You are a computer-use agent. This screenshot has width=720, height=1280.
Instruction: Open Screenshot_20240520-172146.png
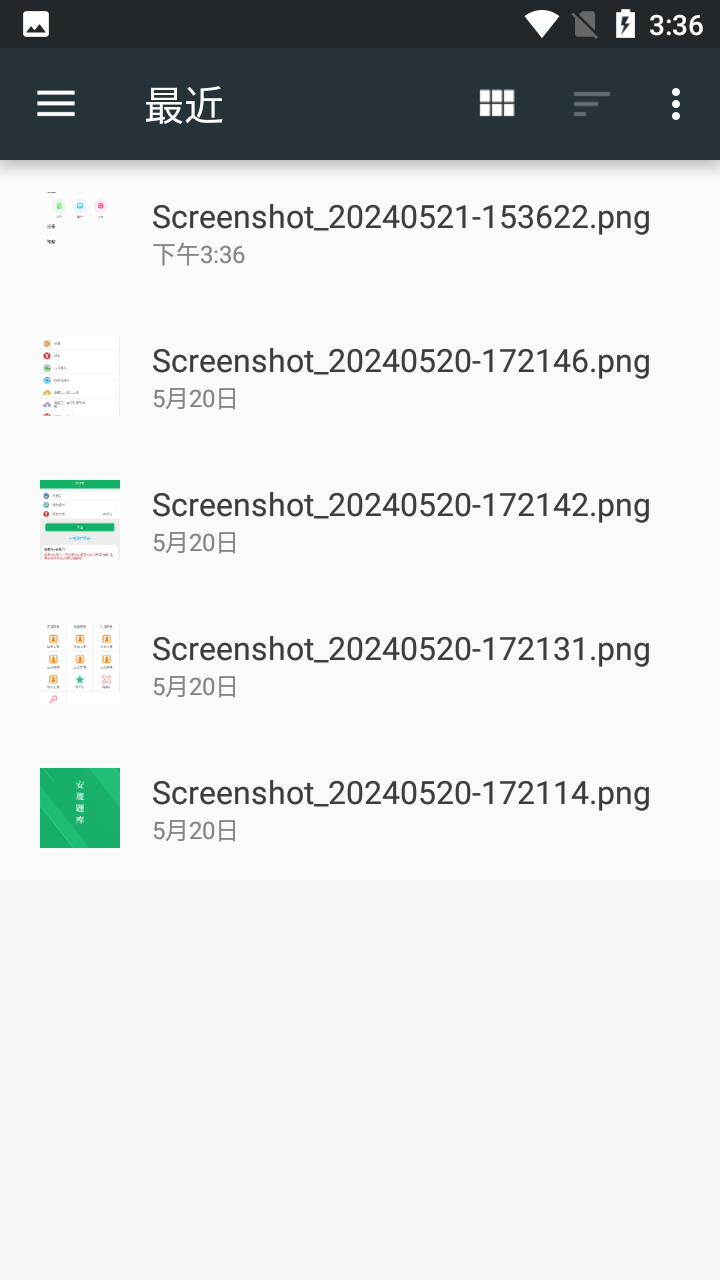(x=400, y=361)
